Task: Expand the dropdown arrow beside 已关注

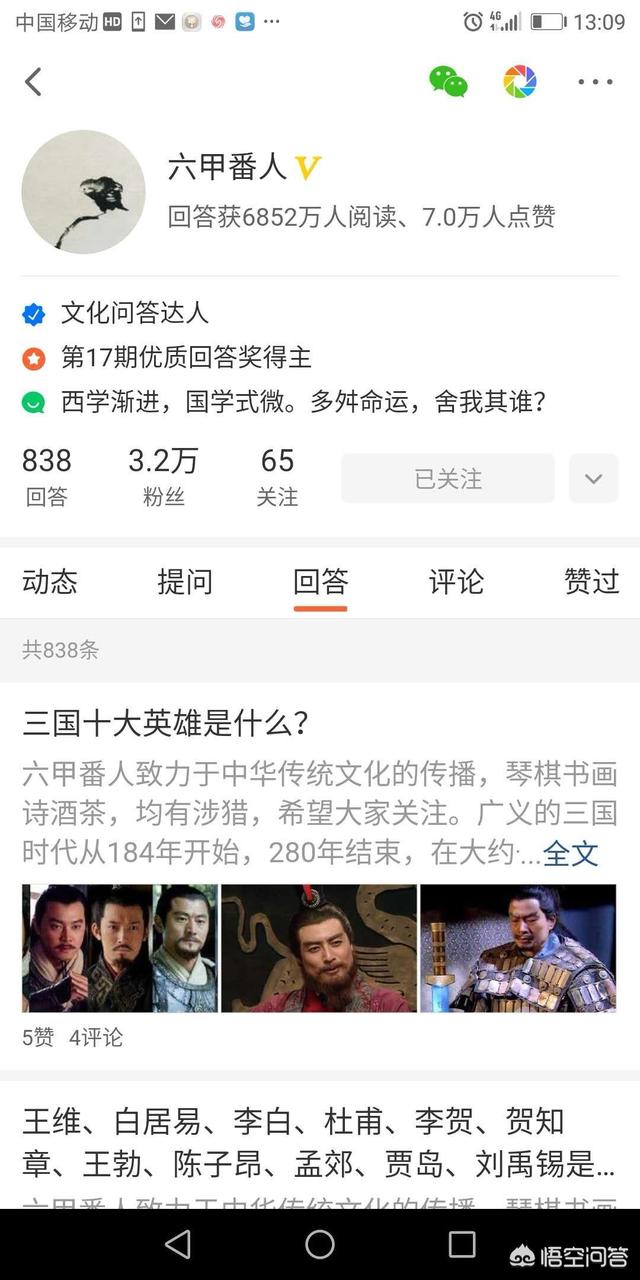Action: coord(594,479)
